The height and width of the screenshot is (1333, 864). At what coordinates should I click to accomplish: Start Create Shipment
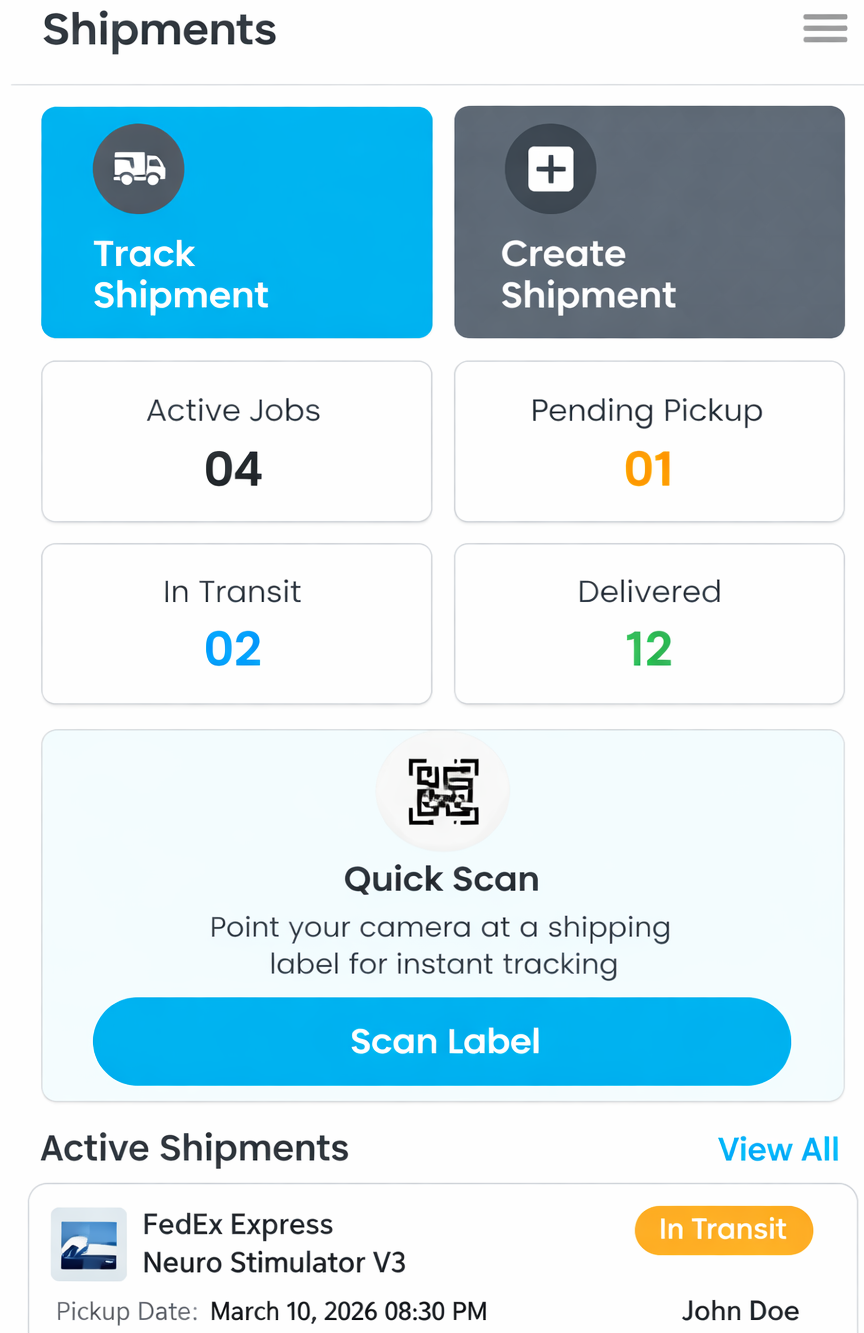point(649,222)
